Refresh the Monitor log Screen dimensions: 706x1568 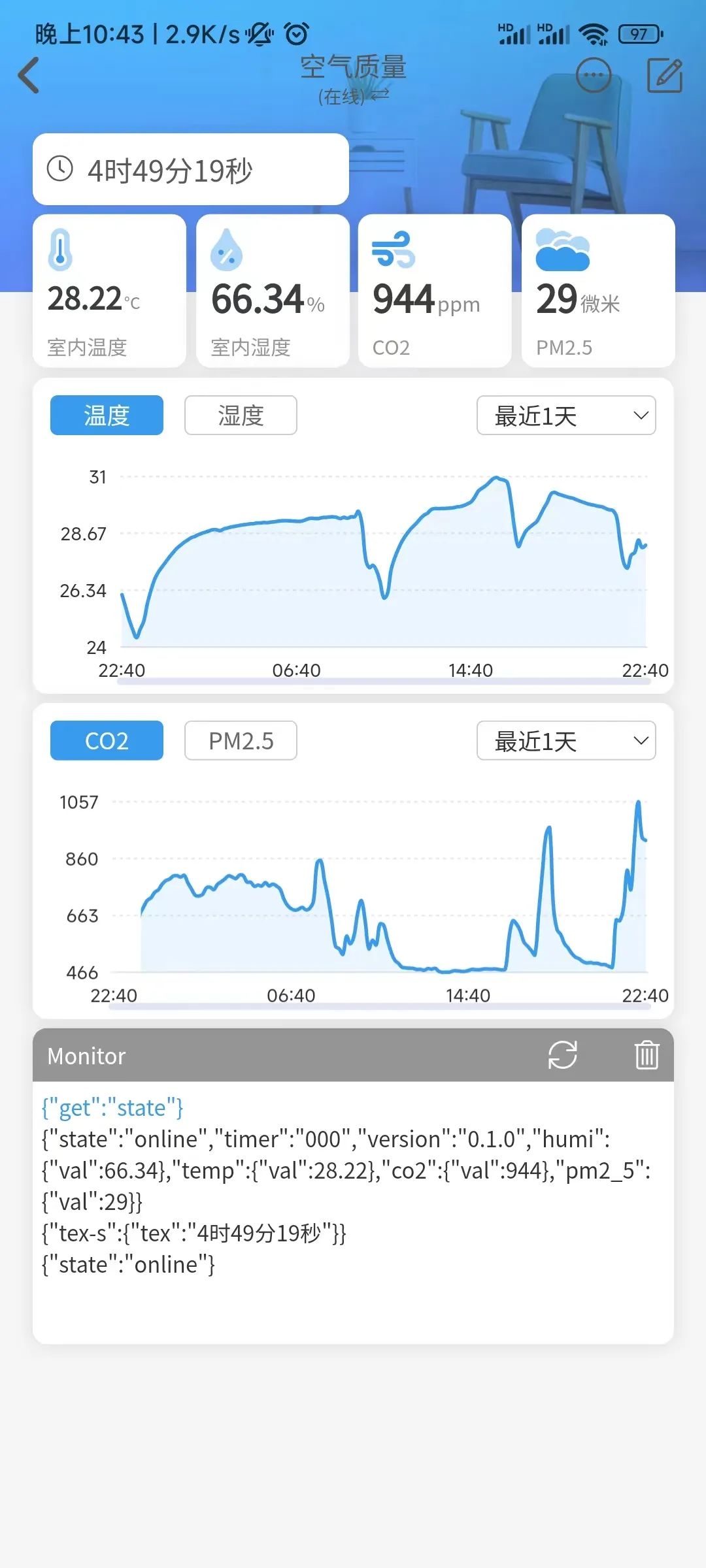coord(563,1055)
